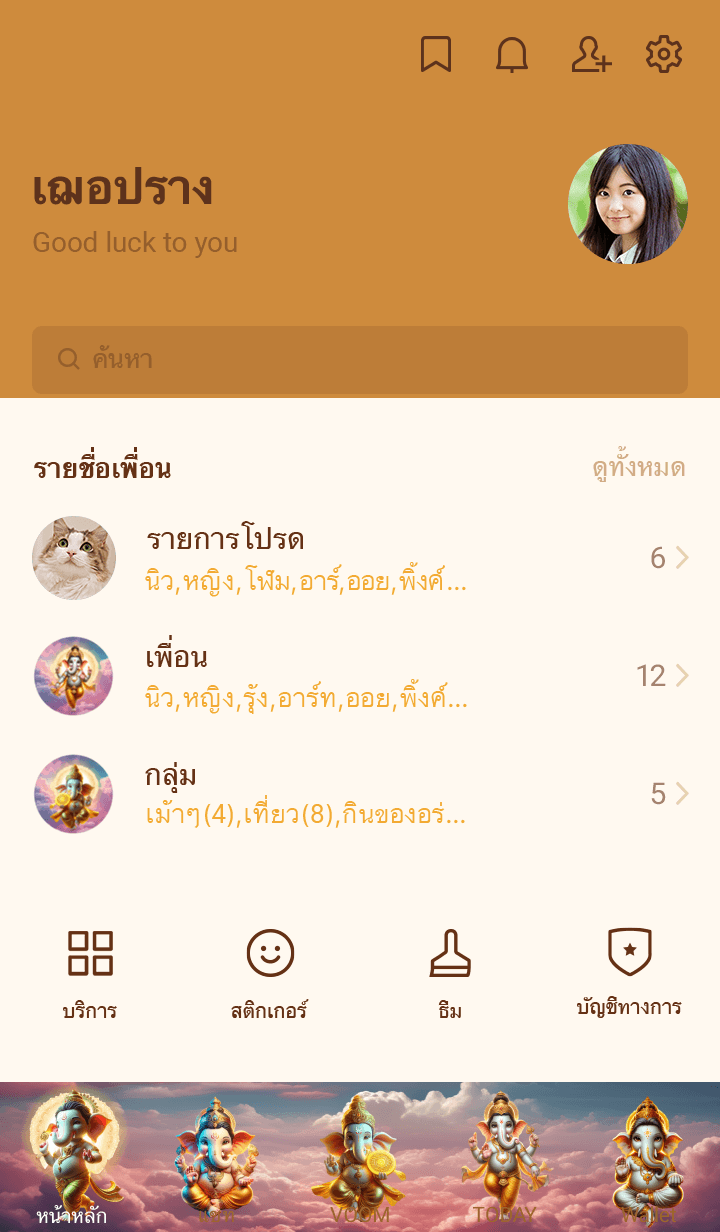Tap the ดูทั้งหมด link
The height and width of the screenshot is (1232, 720).
tap(638, 468)
